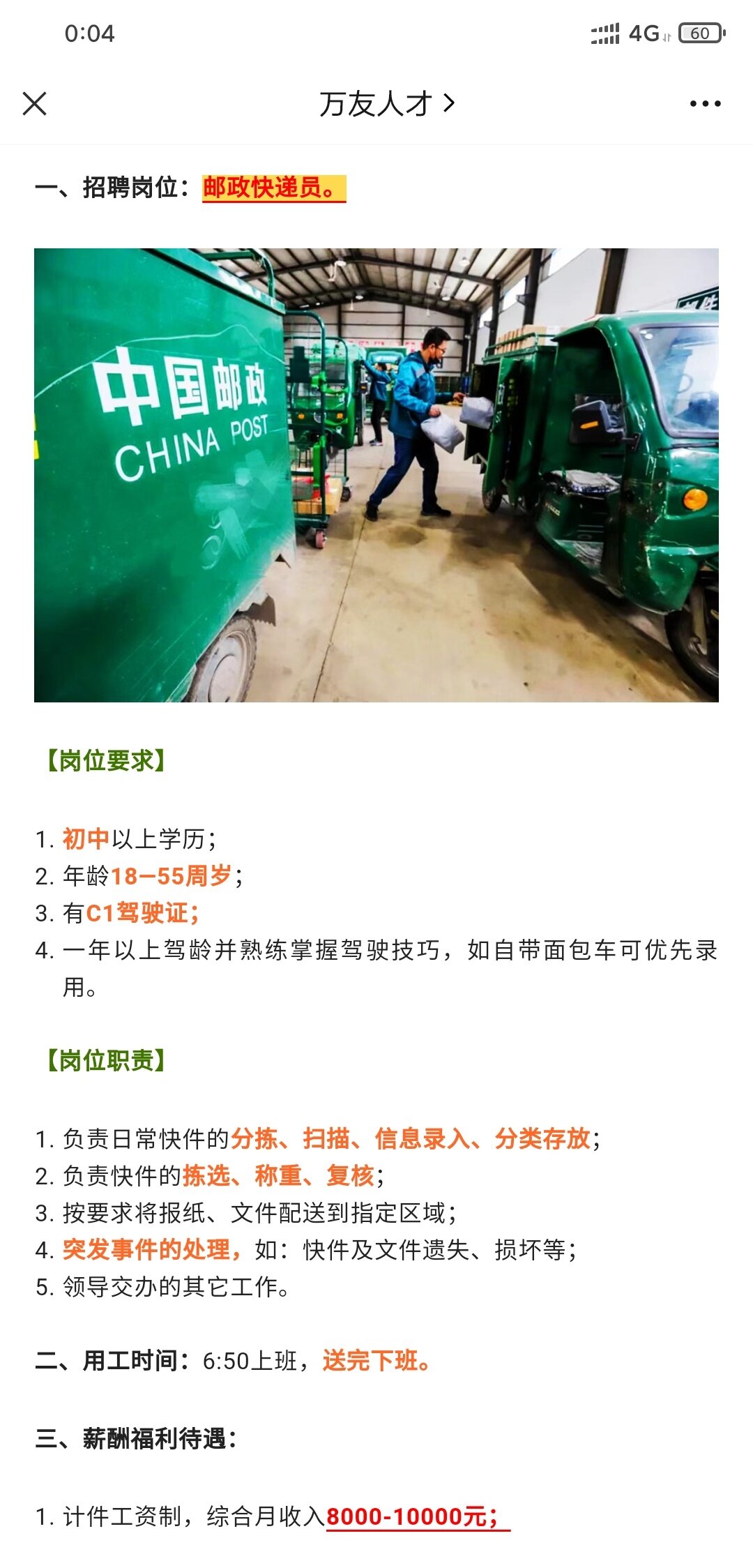View the China Post photo full screen
Screen dimensions: 753x1568
(376, 475)
